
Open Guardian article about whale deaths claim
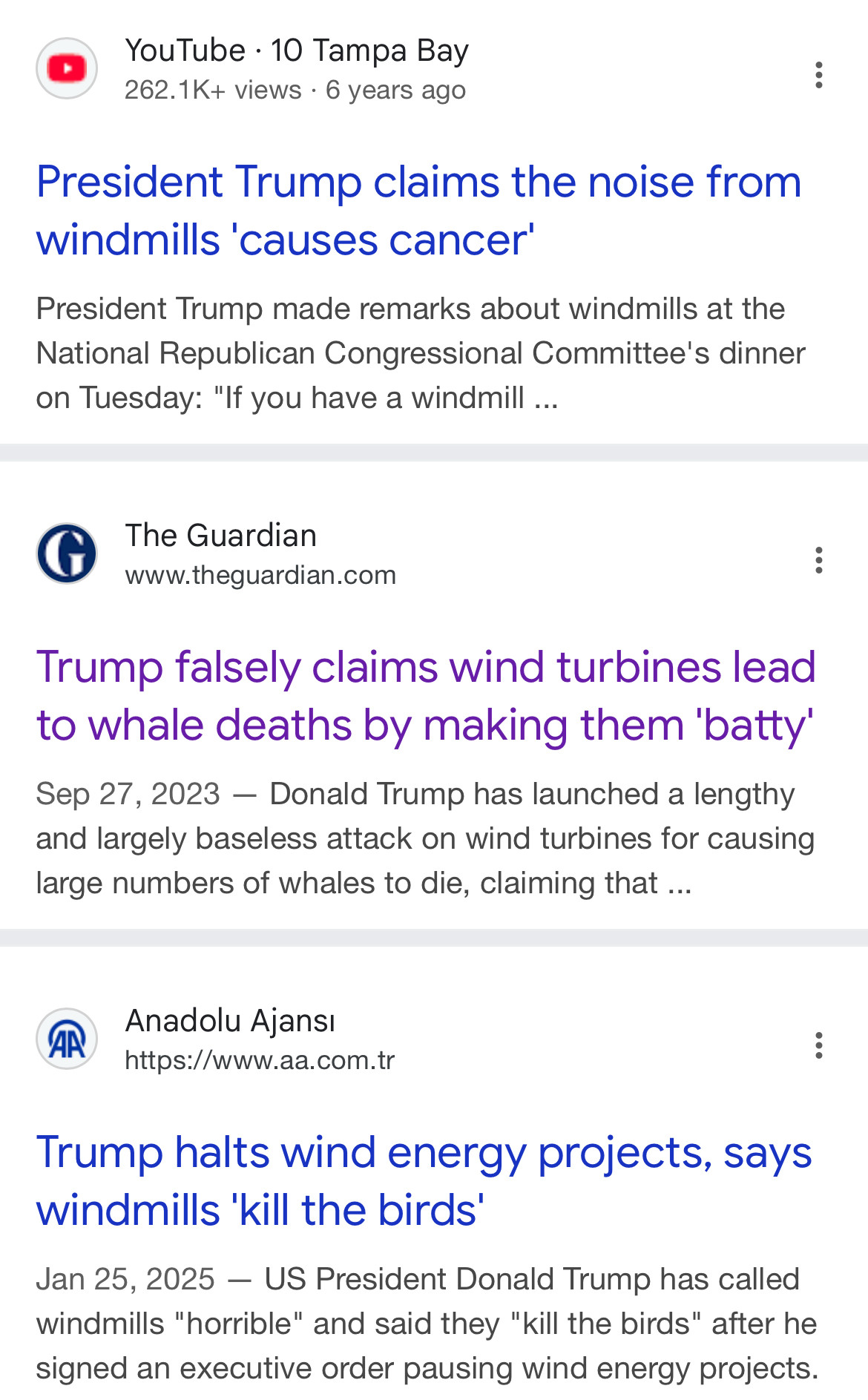pos(425,696)
